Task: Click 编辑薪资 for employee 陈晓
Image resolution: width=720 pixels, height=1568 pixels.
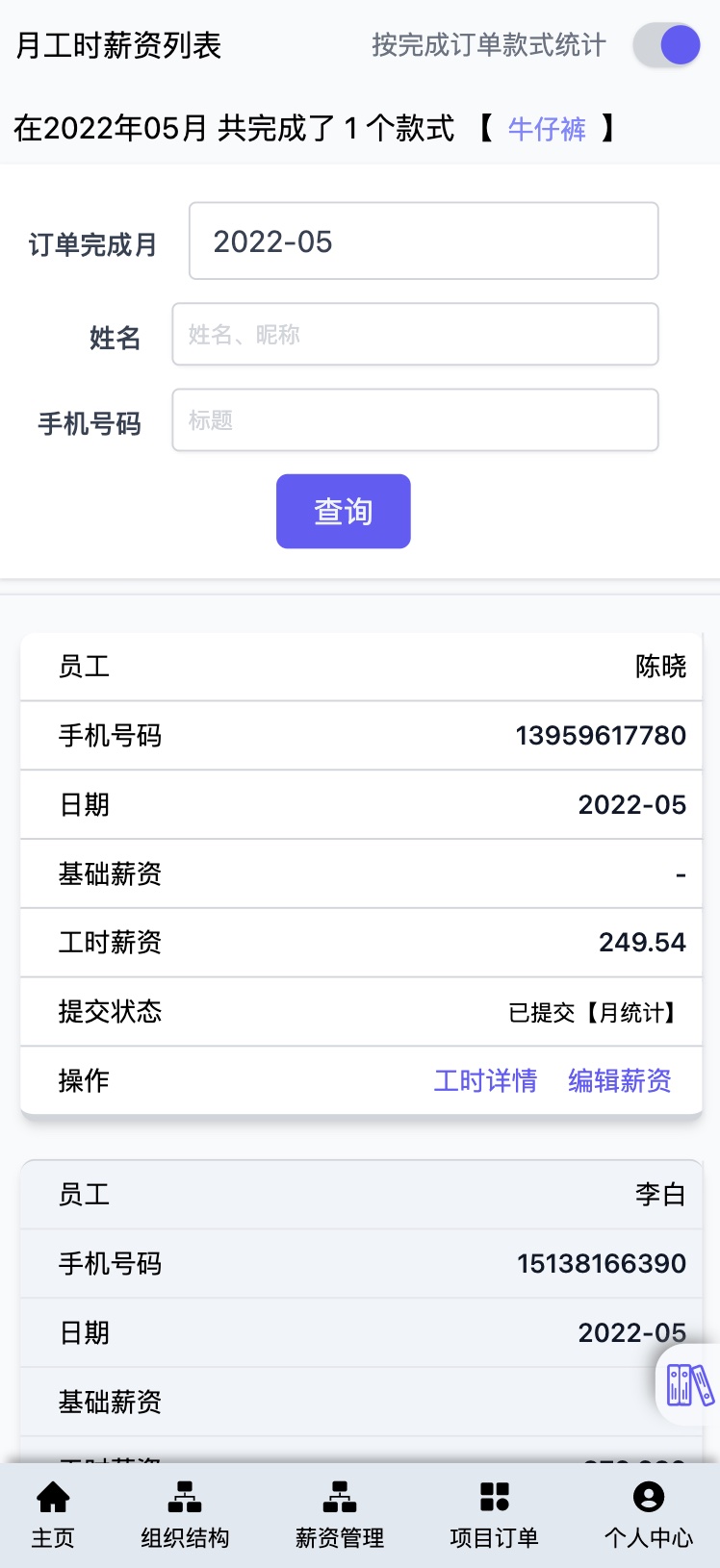Action: click(619, 1081)
